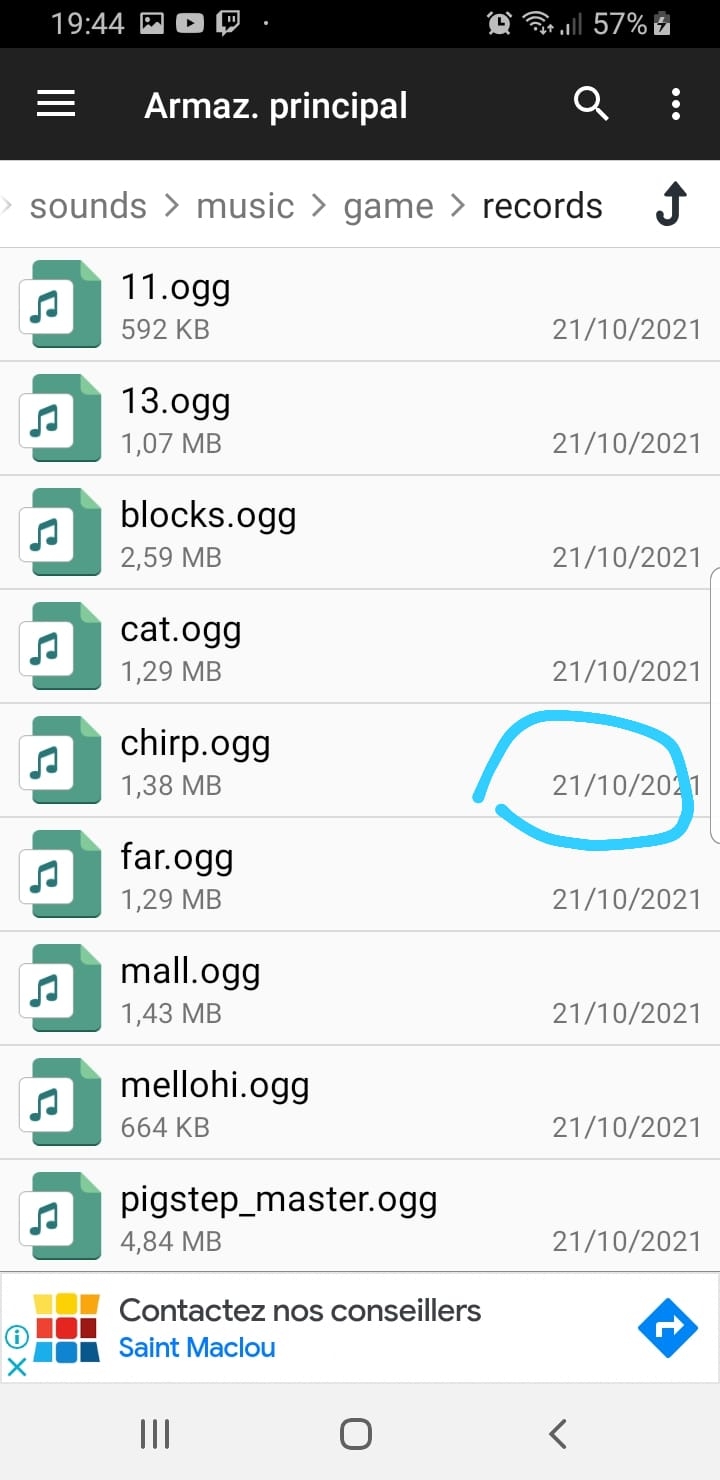This screenshot has width=720, height=1480.
Task: Open the Saint Maclou ad directions arrow
Action: (x=667, y=1328)
